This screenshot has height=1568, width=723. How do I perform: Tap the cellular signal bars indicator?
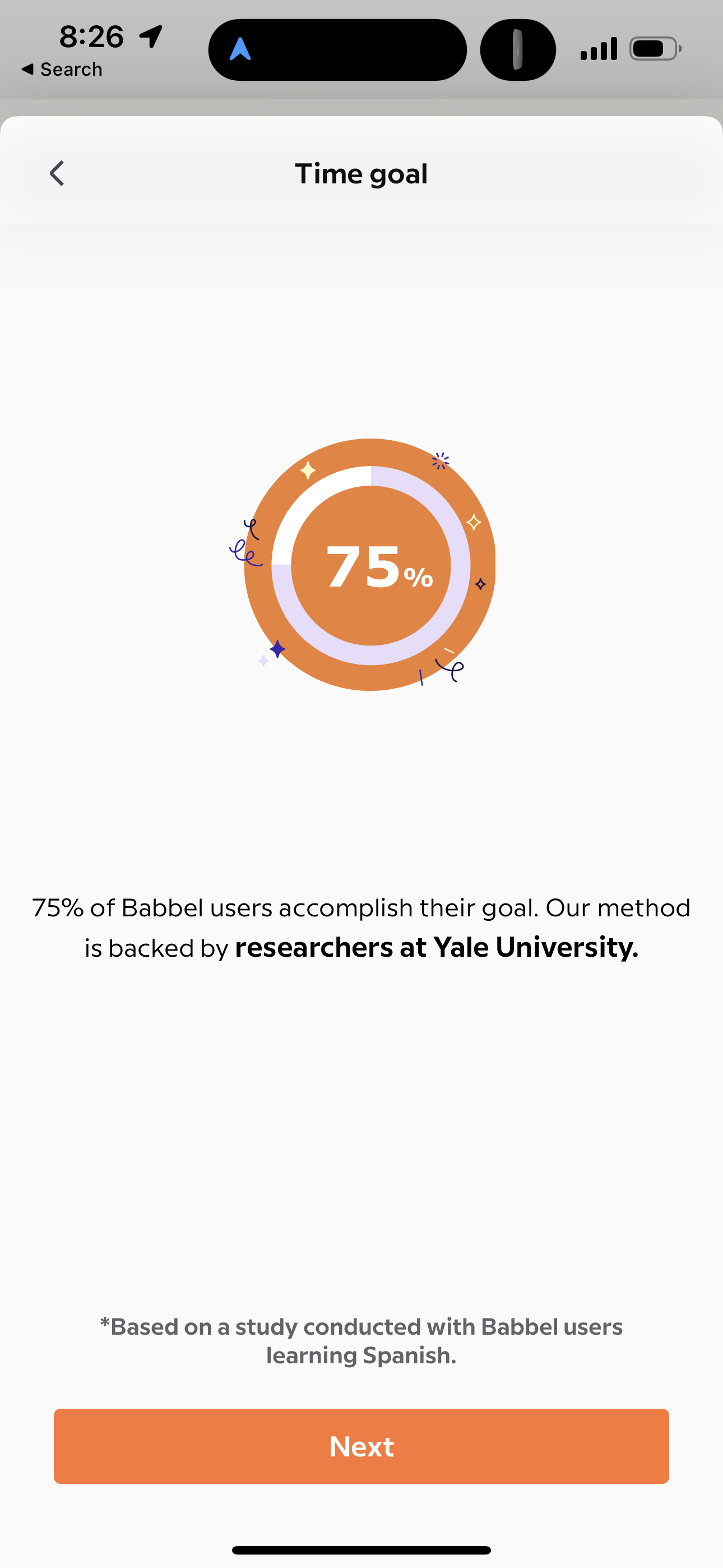coord(598,48)
